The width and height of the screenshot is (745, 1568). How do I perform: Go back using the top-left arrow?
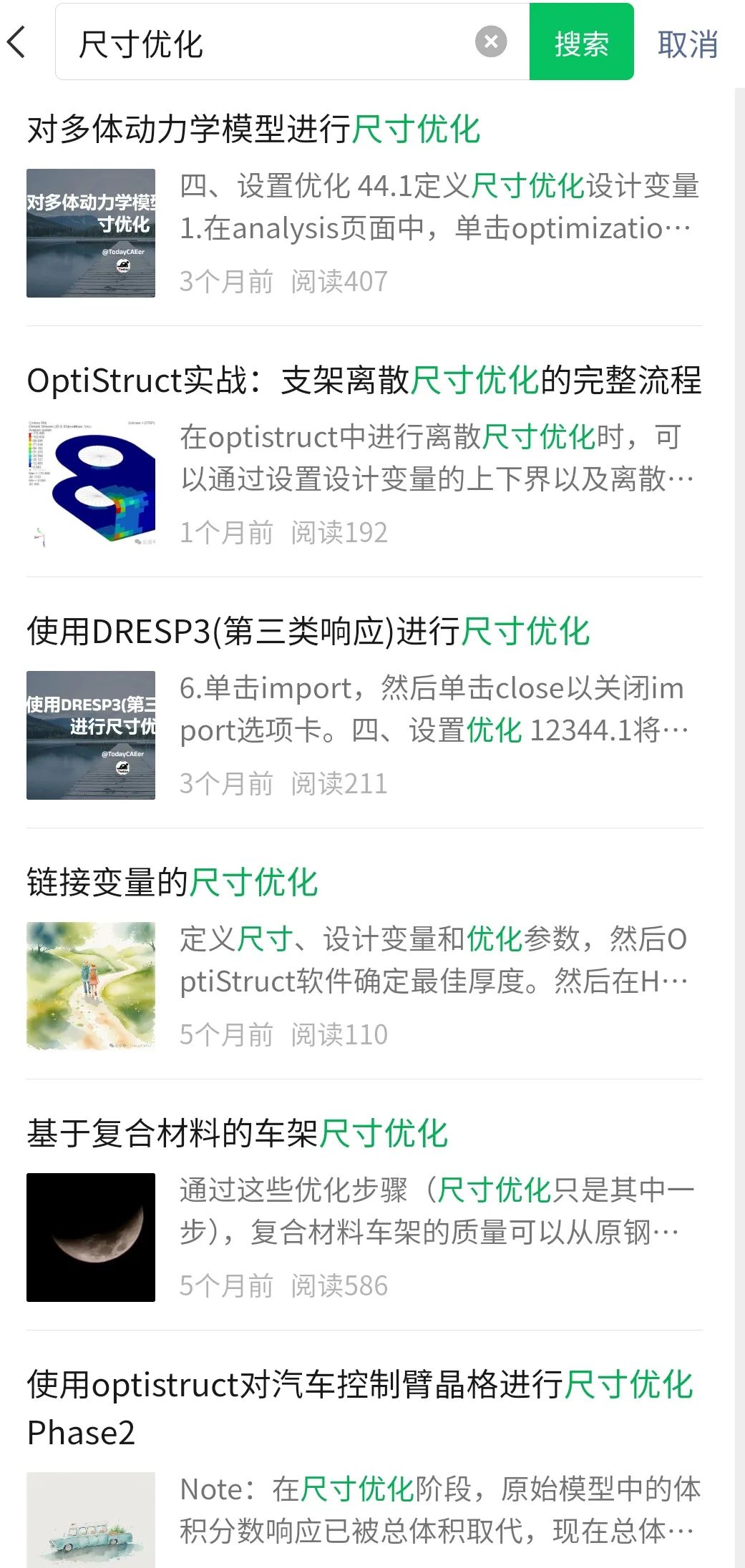[x=17, y=43]
